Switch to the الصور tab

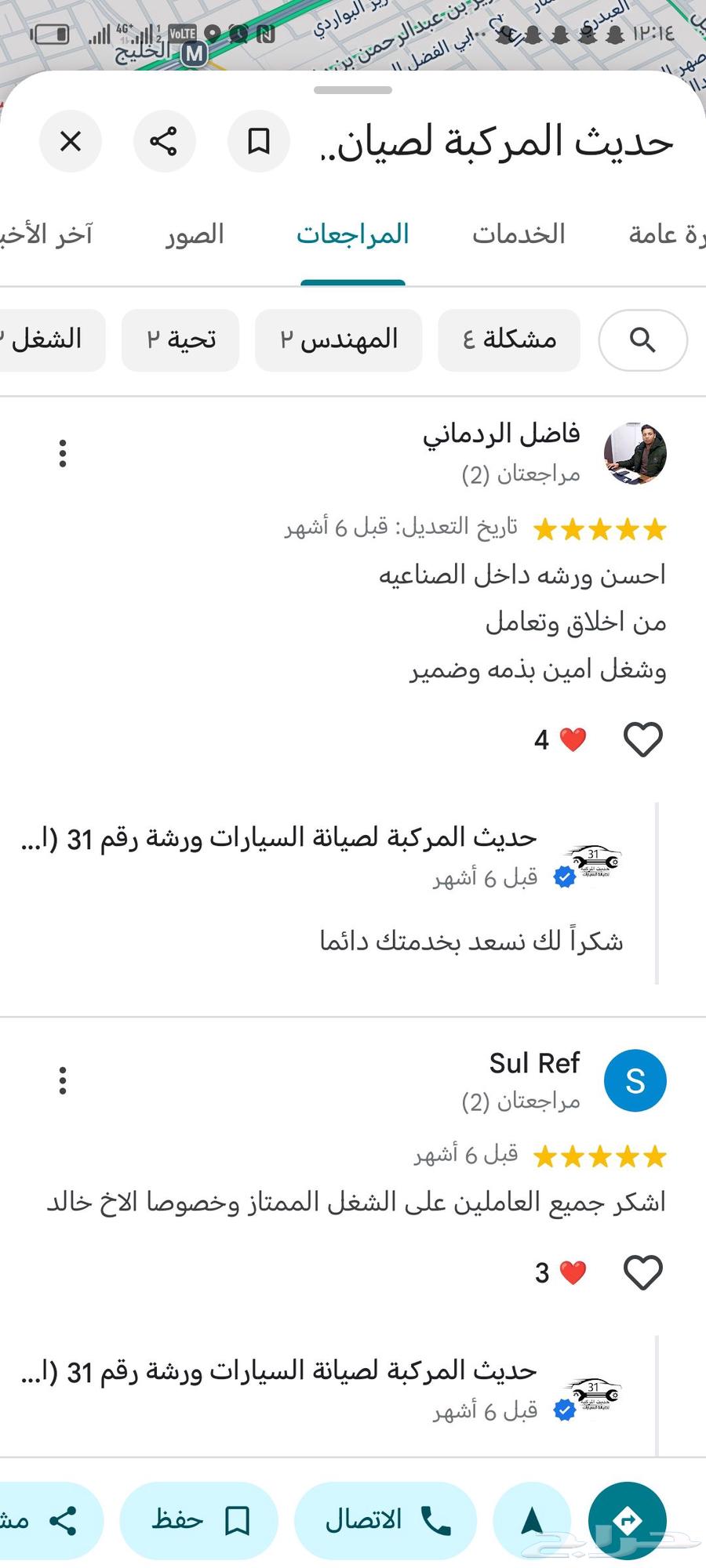[195, 234]
